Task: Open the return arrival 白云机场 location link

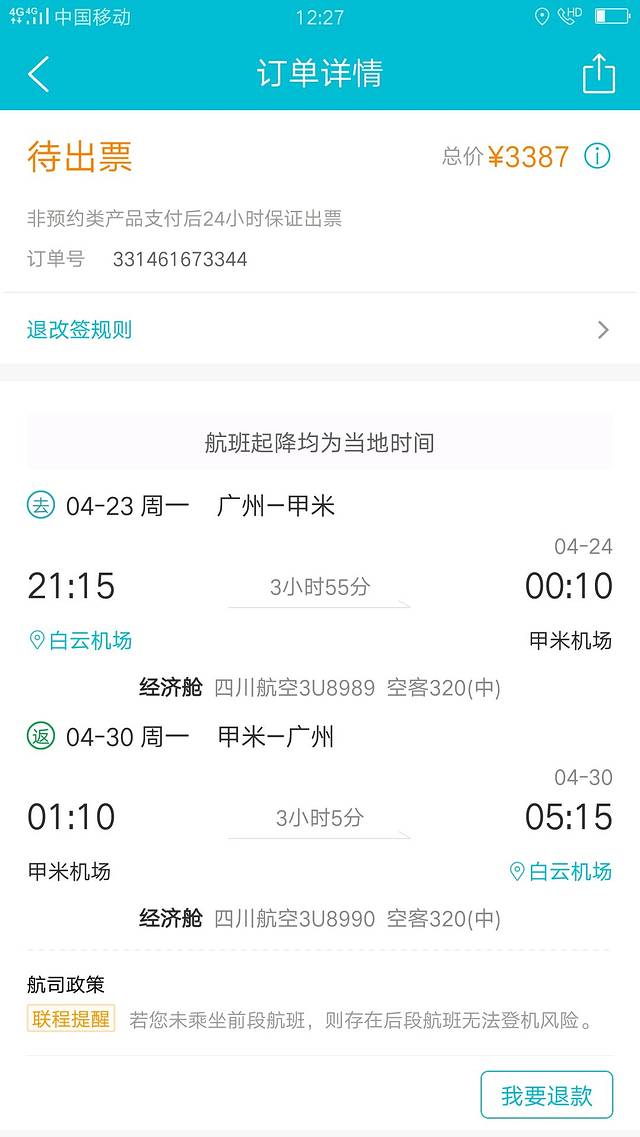Action: (x=560, y=872)
